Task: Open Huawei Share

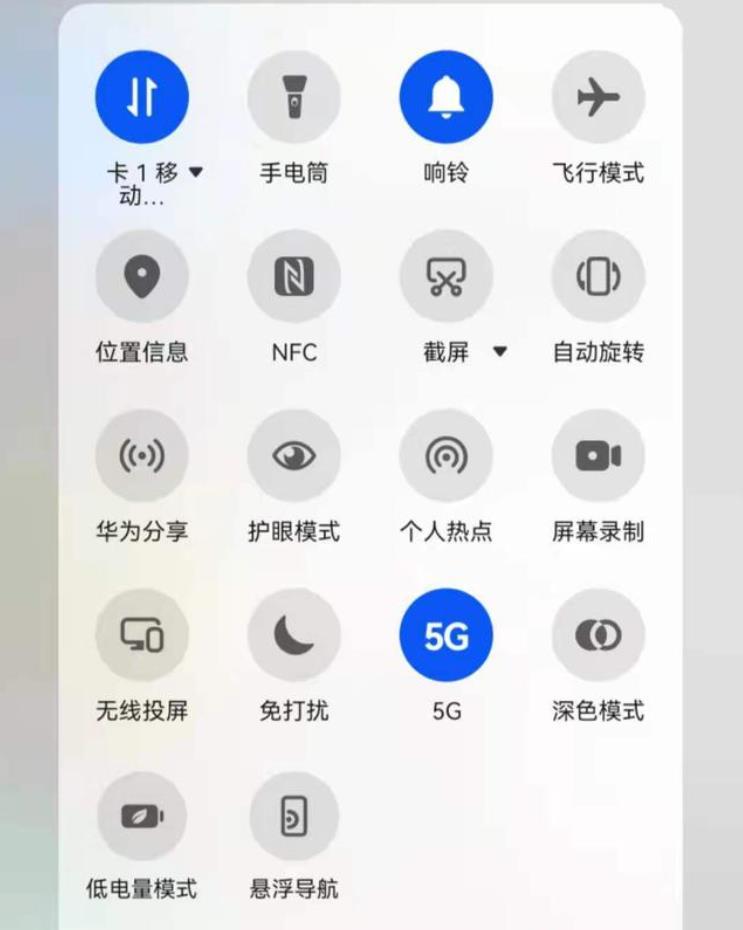Action: [142, 455]
